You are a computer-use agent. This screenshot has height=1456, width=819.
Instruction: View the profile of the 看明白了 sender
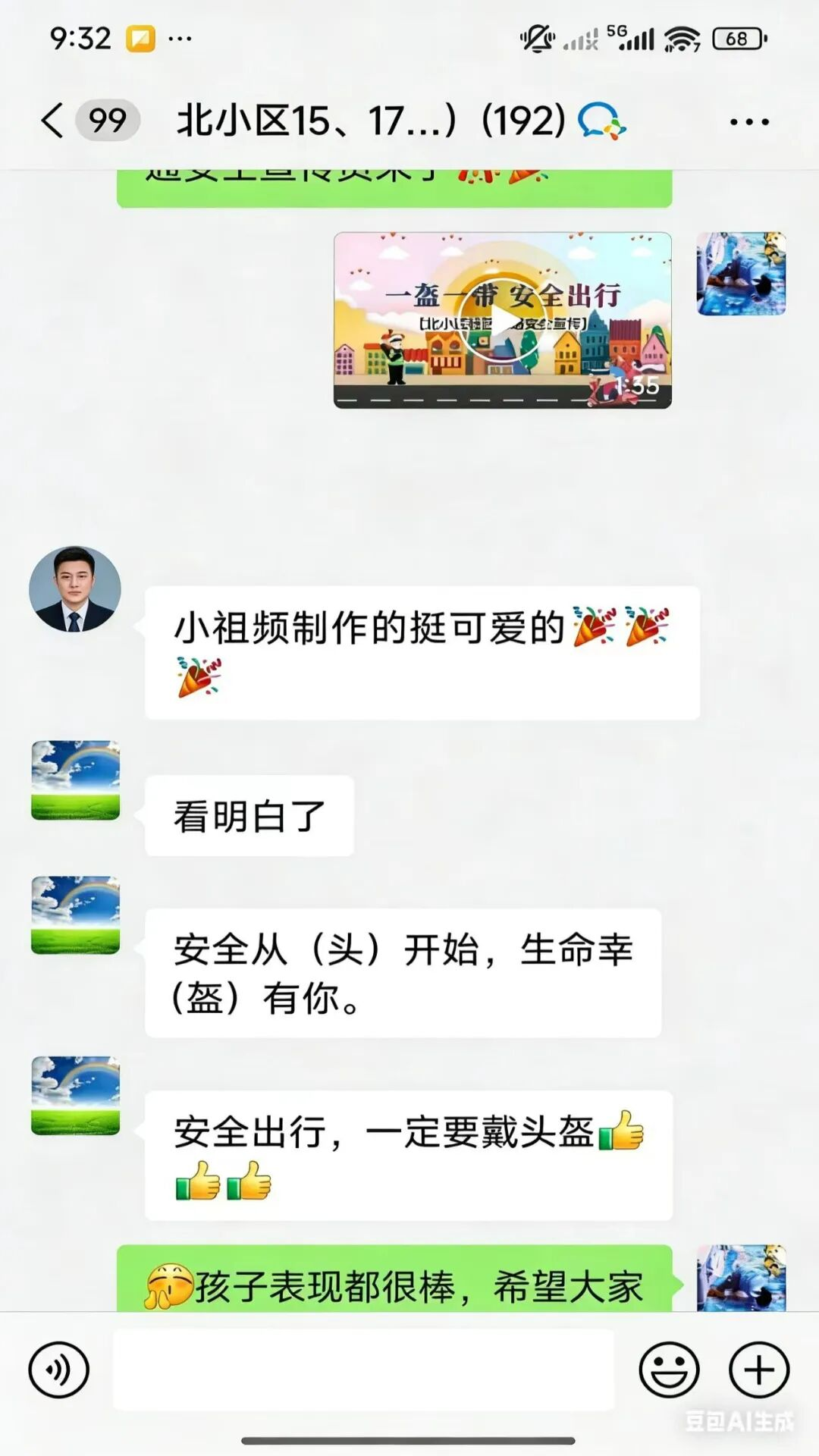(75, 780)
